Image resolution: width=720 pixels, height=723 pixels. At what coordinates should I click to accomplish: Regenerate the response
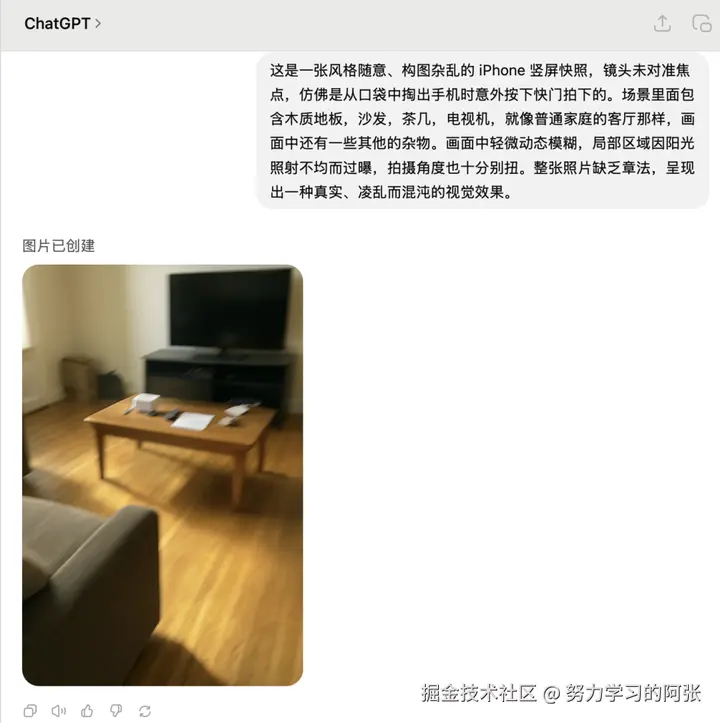(x=145, y=711)
